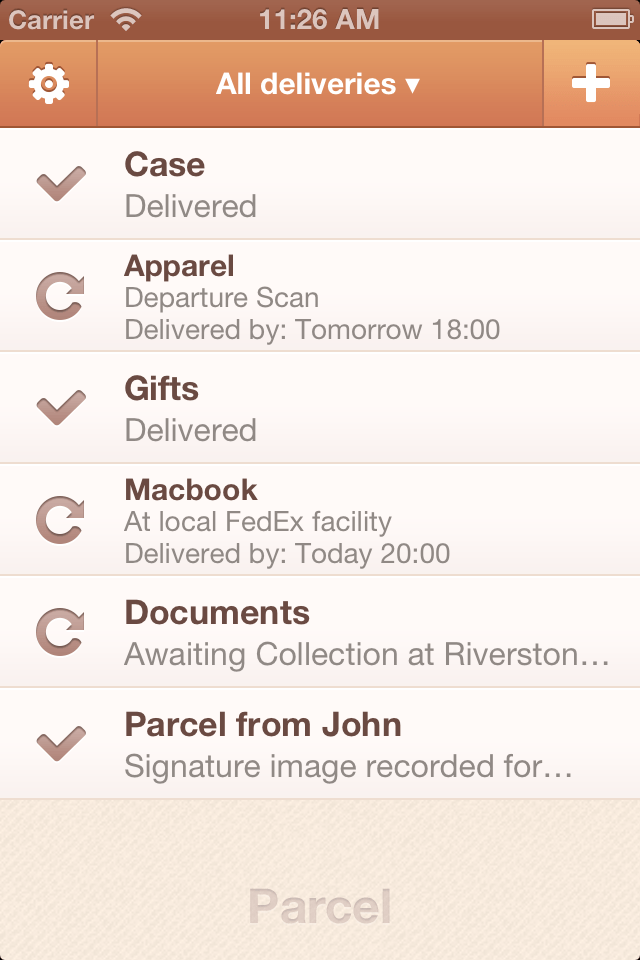Viewport: 640px width, 960px height.
Task: Open Parcel from John
Action: point(320,745)
